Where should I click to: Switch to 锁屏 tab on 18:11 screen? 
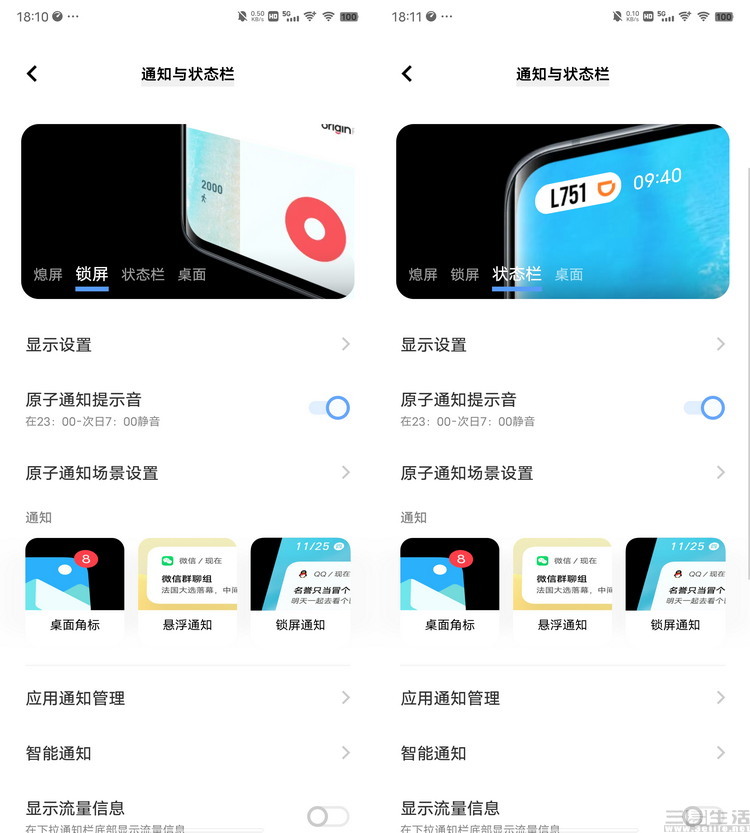click(x=465, y=274)
